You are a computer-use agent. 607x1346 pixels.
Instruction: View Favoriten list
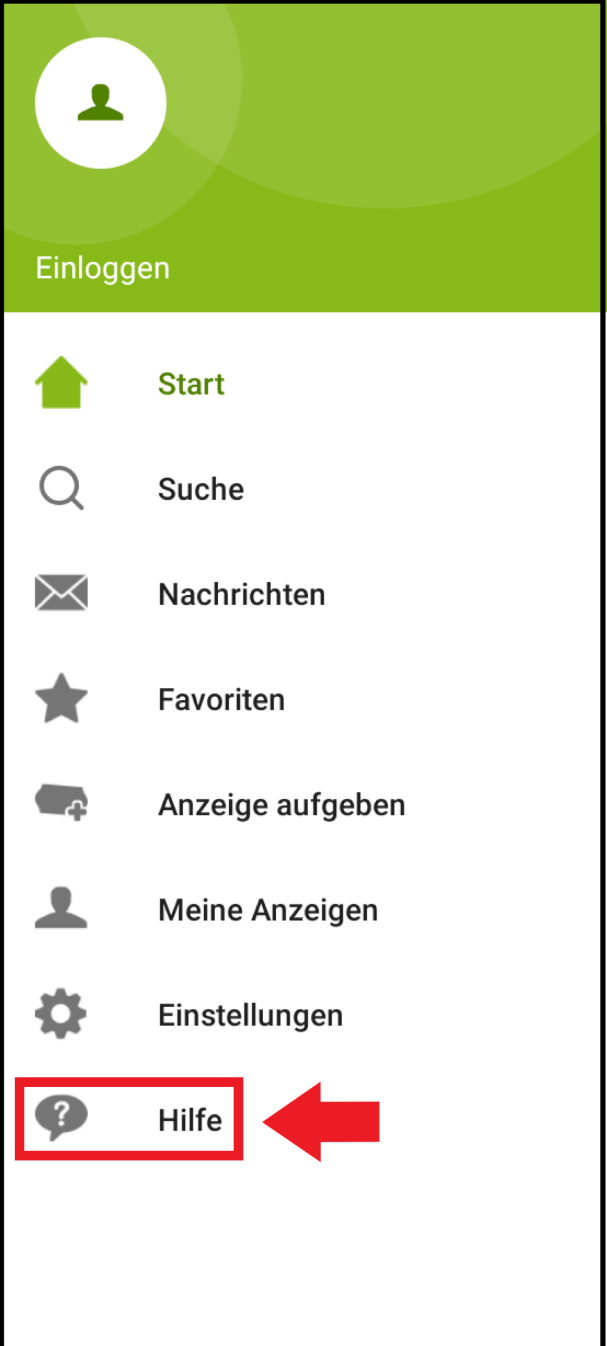pos(221,699)
